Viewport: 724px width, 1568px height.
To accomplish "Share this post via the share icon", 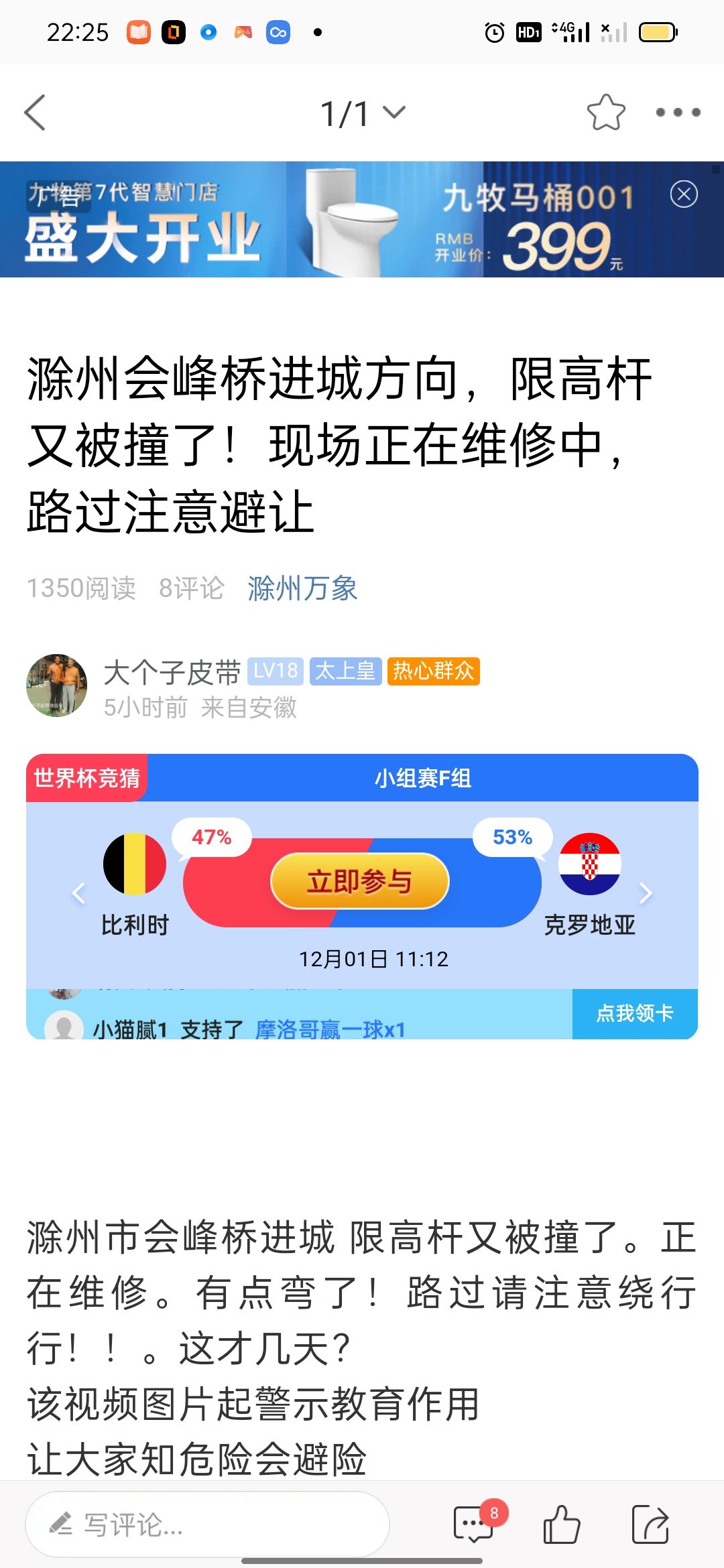I will [x=650, y=1524].
